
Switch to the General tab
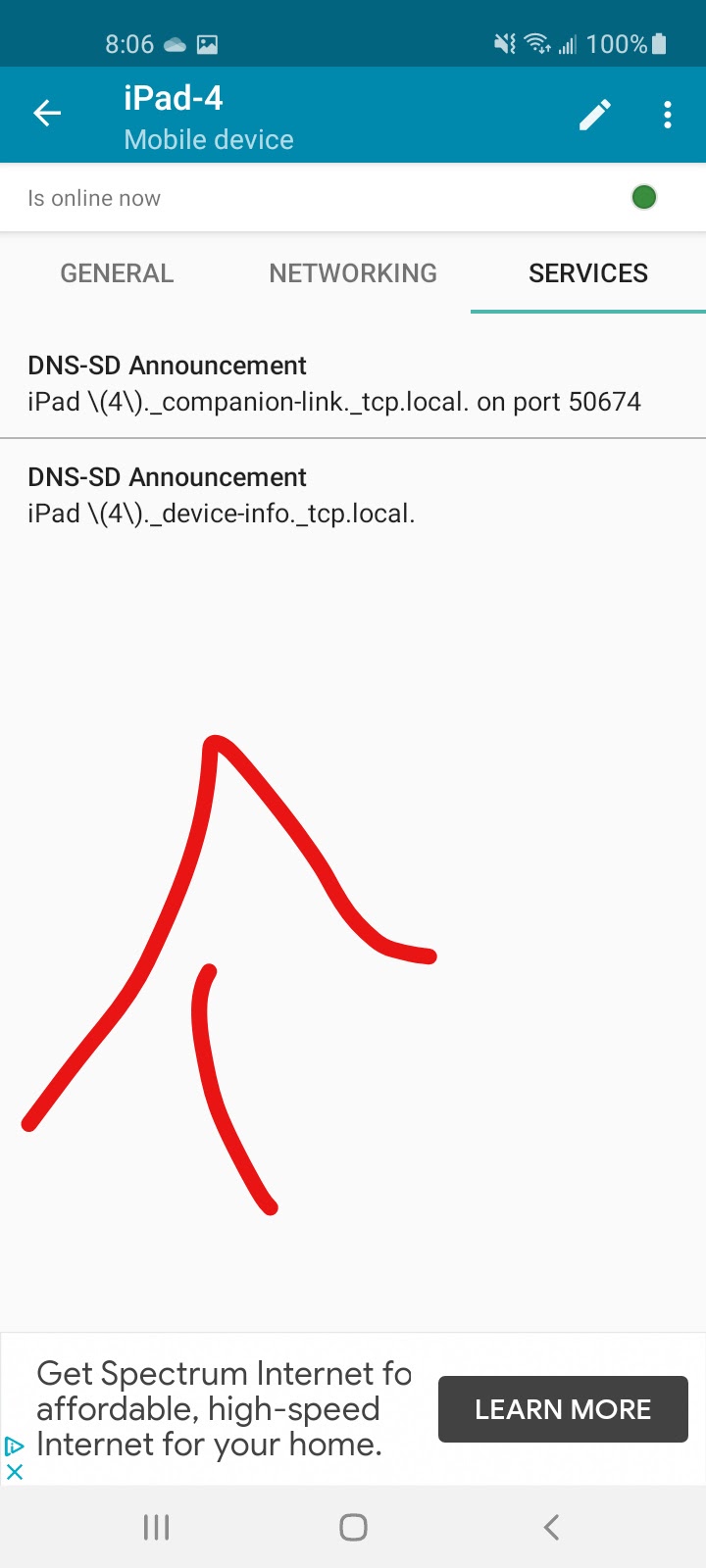click(117, 273)
